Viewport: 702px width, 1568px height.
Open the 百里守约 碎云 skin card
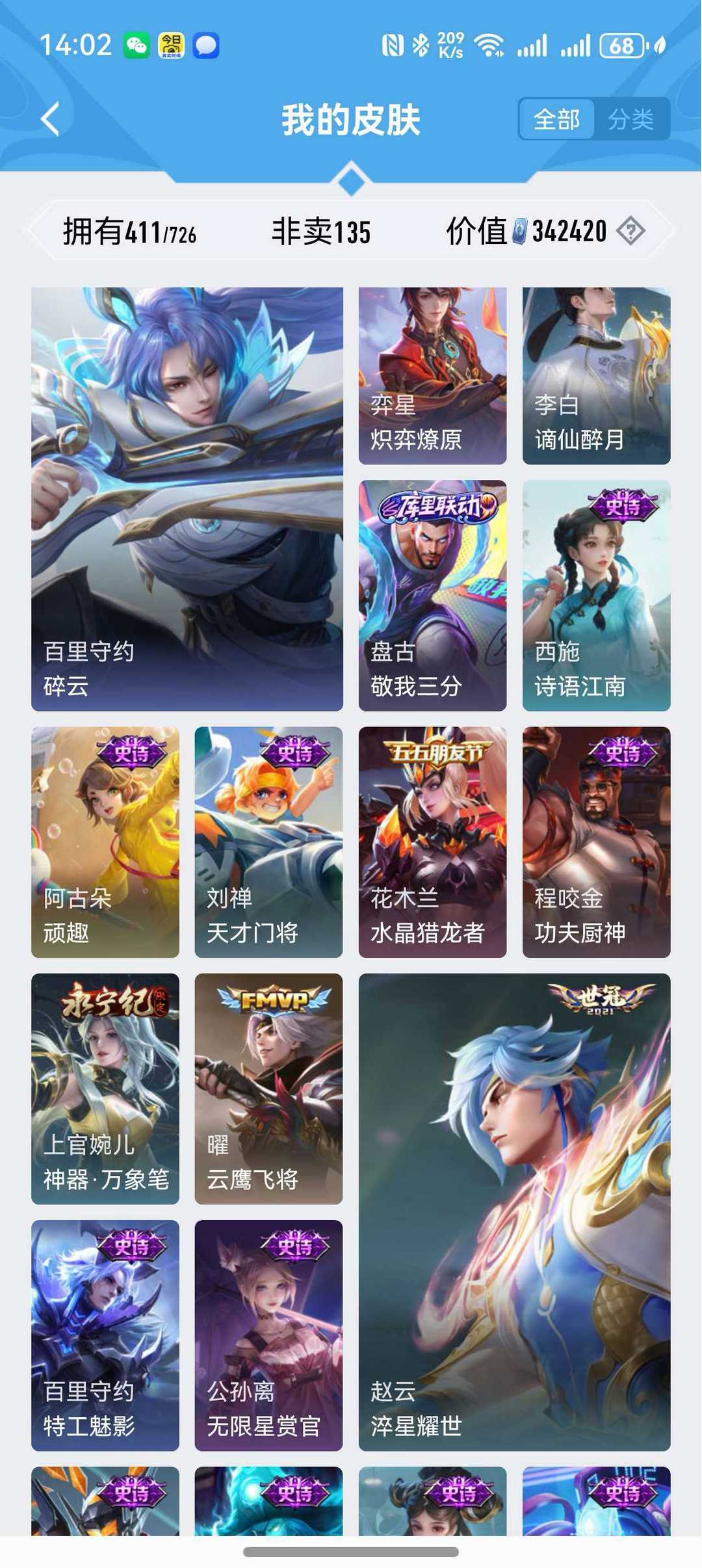pyautogui.click(x=187, y=499)
